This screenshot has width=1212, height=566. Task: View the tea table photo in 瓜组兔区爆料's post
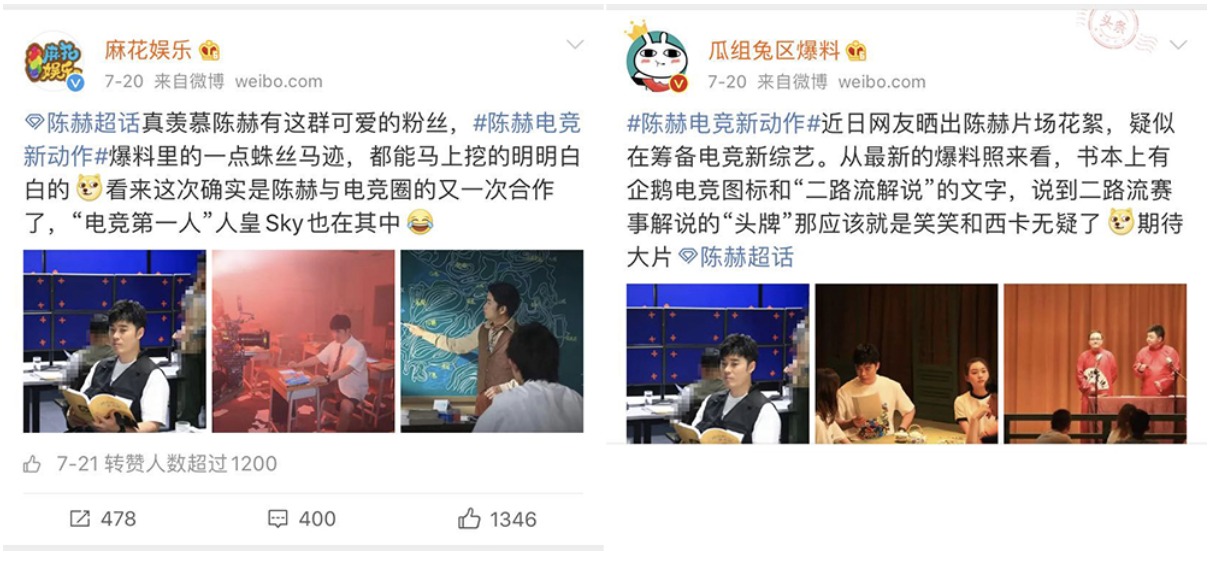[906, 364]
